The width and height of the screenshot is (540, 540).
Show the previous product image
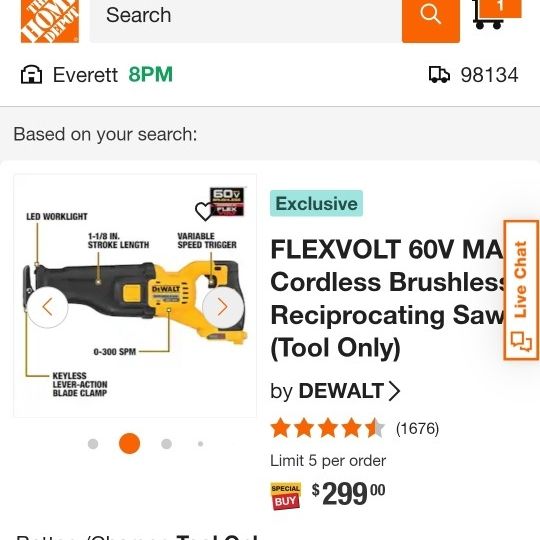48,307
